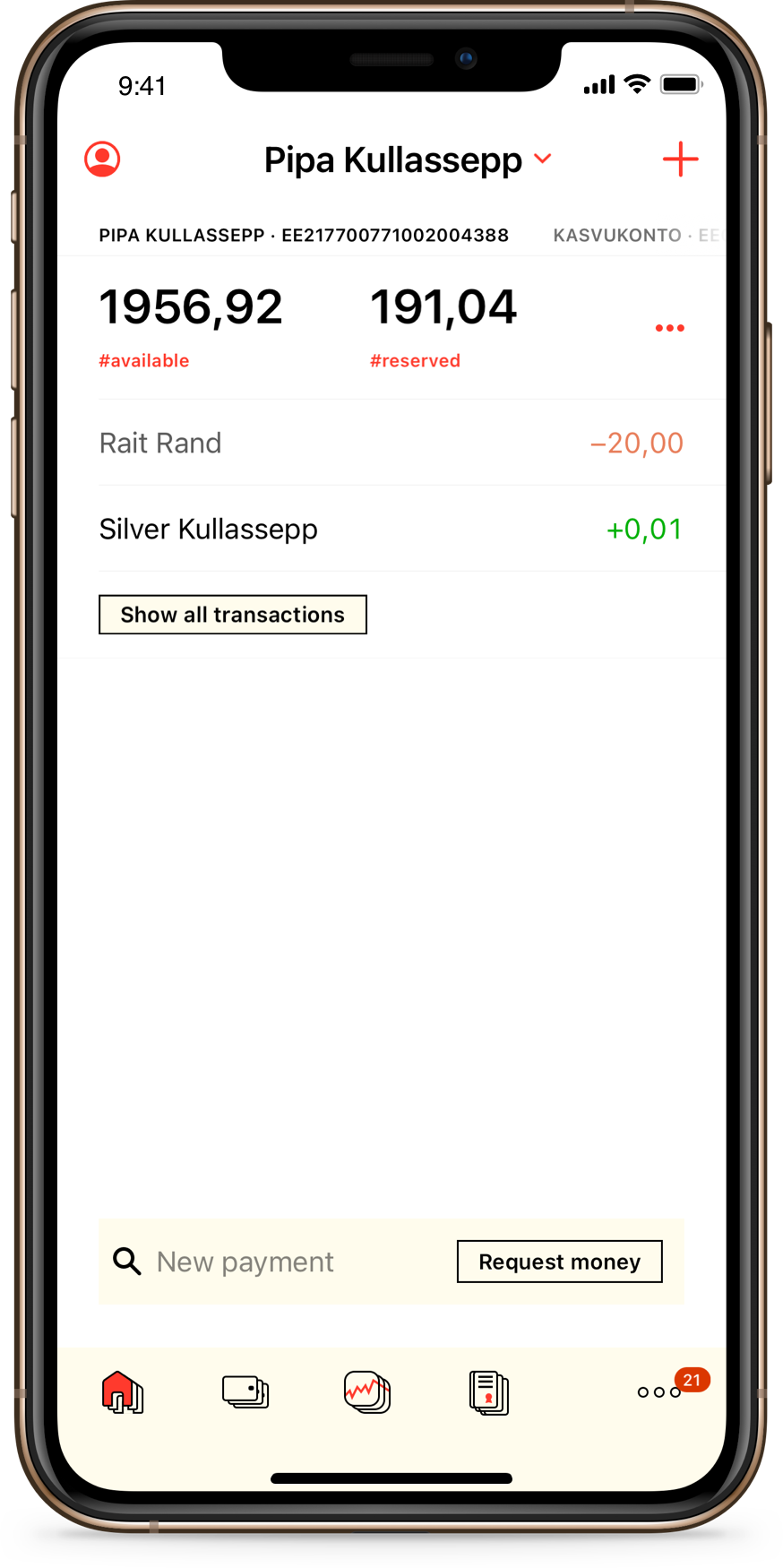This screenshot has height=1568, width=783.
Task: Open the red three-dot account options
Action: 669,328
